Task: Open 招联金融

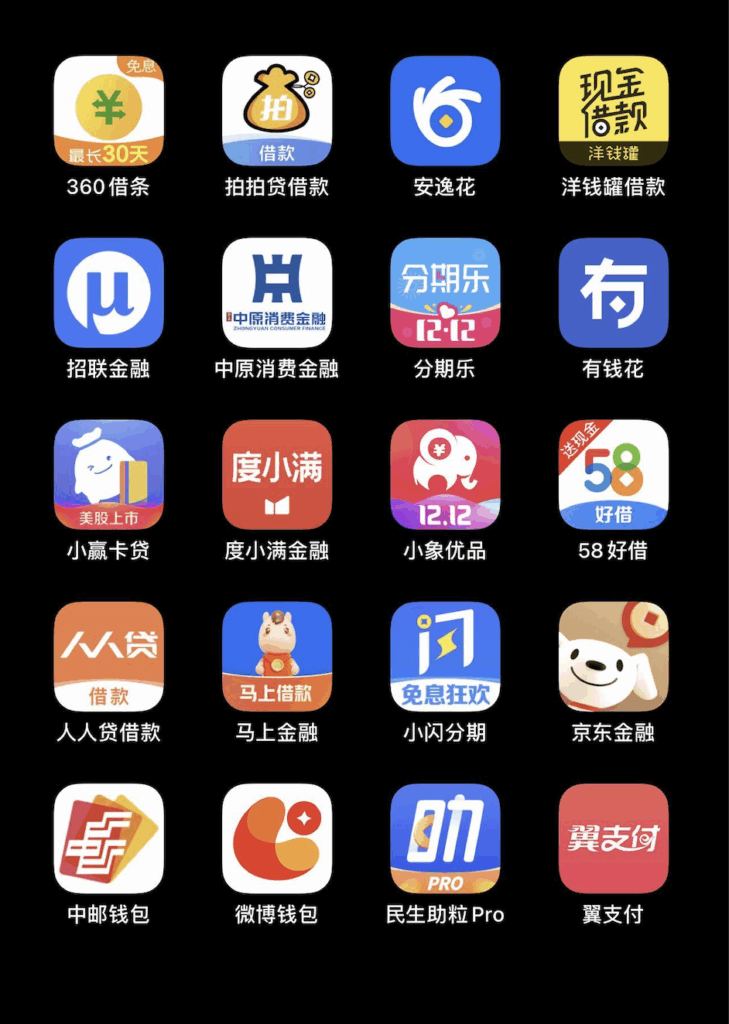Action: tap(109, 293)
